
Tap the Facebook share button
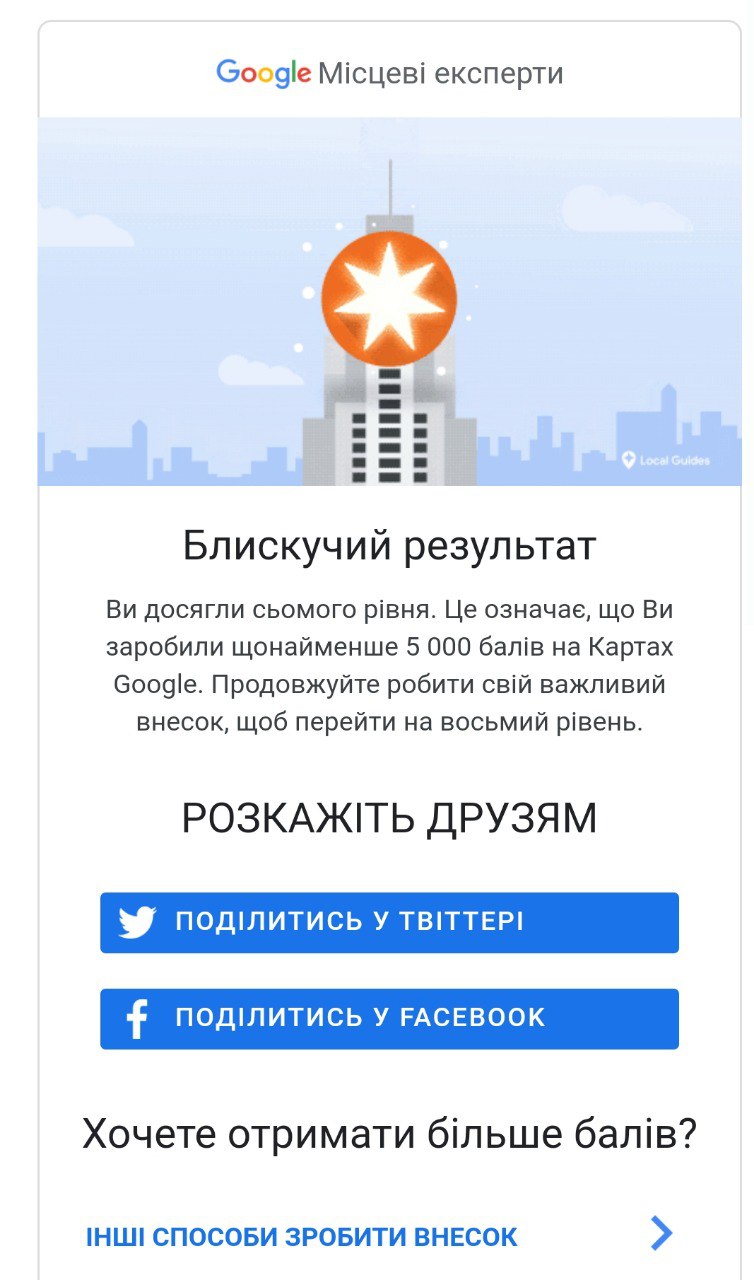click(x=389, y=1018)
